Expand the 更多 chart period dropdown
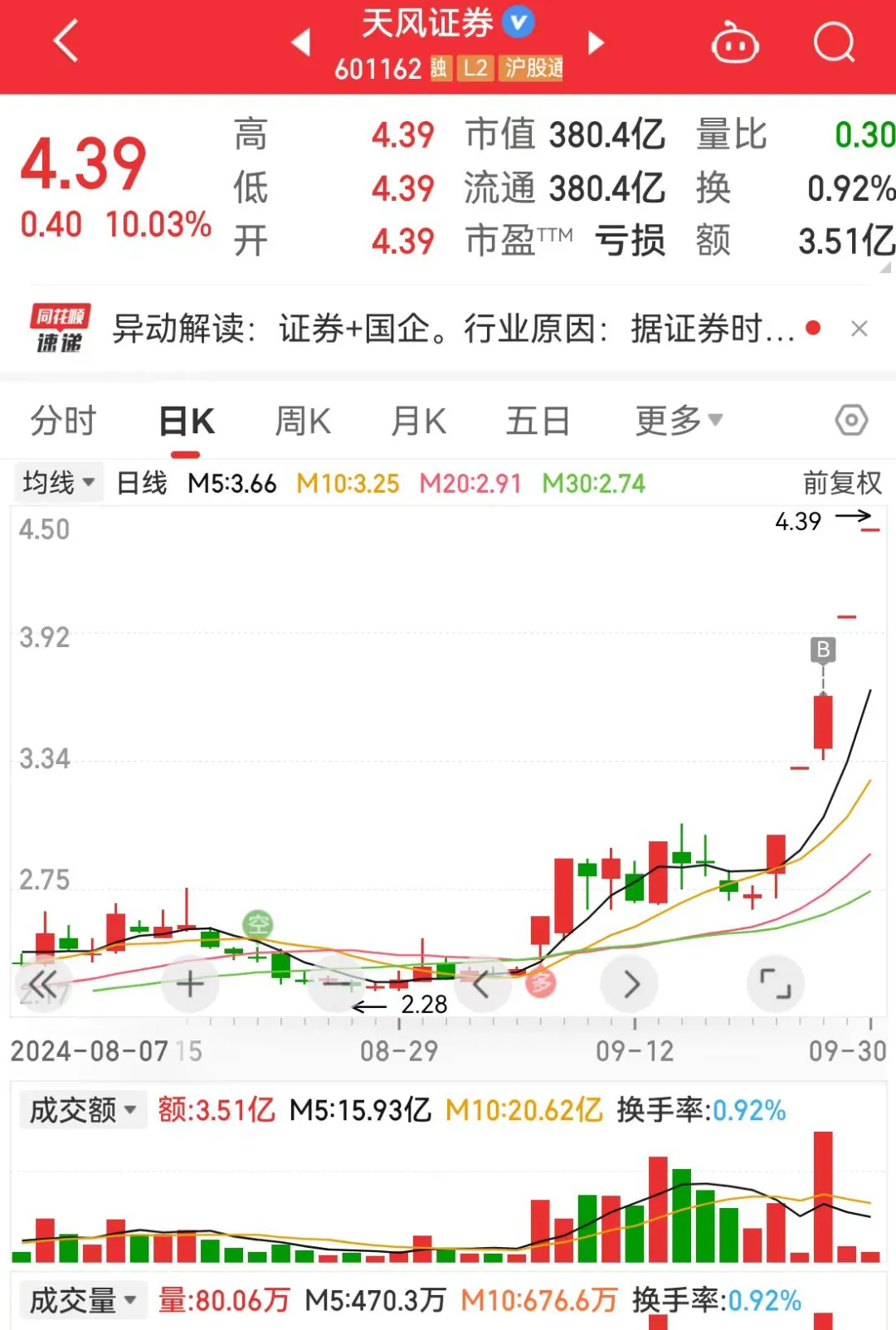Image resolution: width=896 pixels, height=1330 pixels. pyautogui.click(x=678, y=421)
